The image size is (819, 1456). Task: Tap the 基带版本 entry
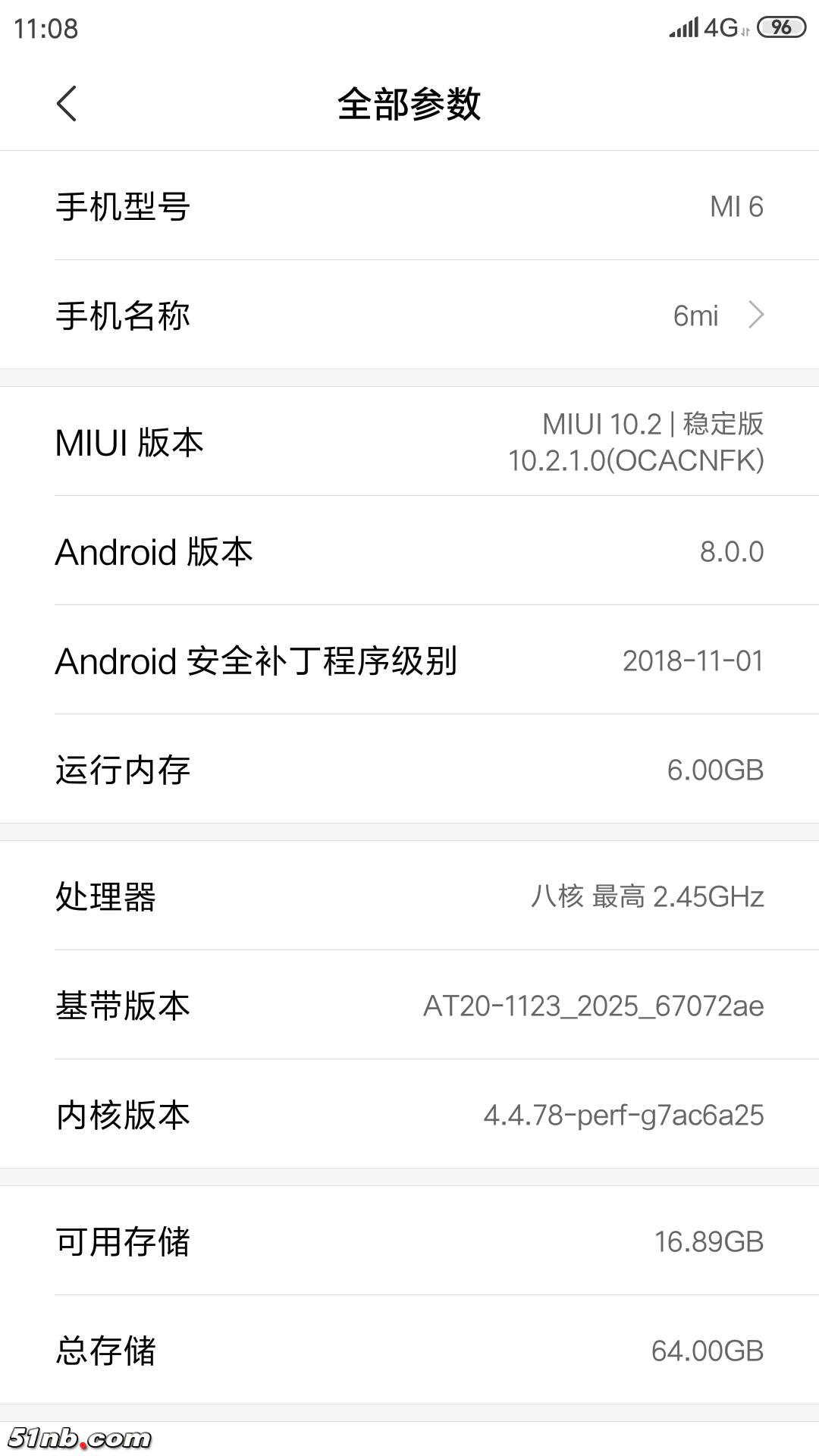[x=409, y=1006]
